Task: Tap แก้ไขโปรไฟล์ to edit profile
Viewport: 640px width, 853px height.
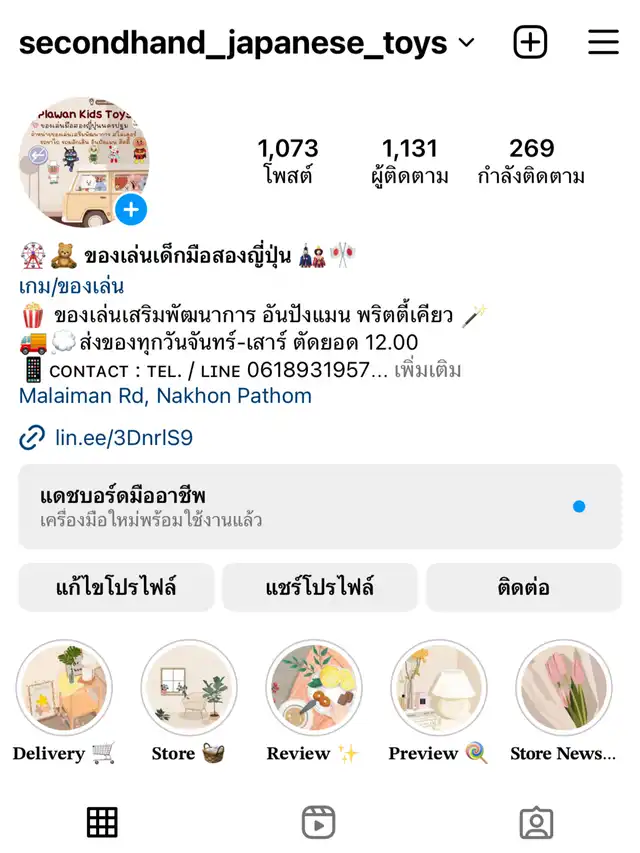Action: tap(116, 587)
